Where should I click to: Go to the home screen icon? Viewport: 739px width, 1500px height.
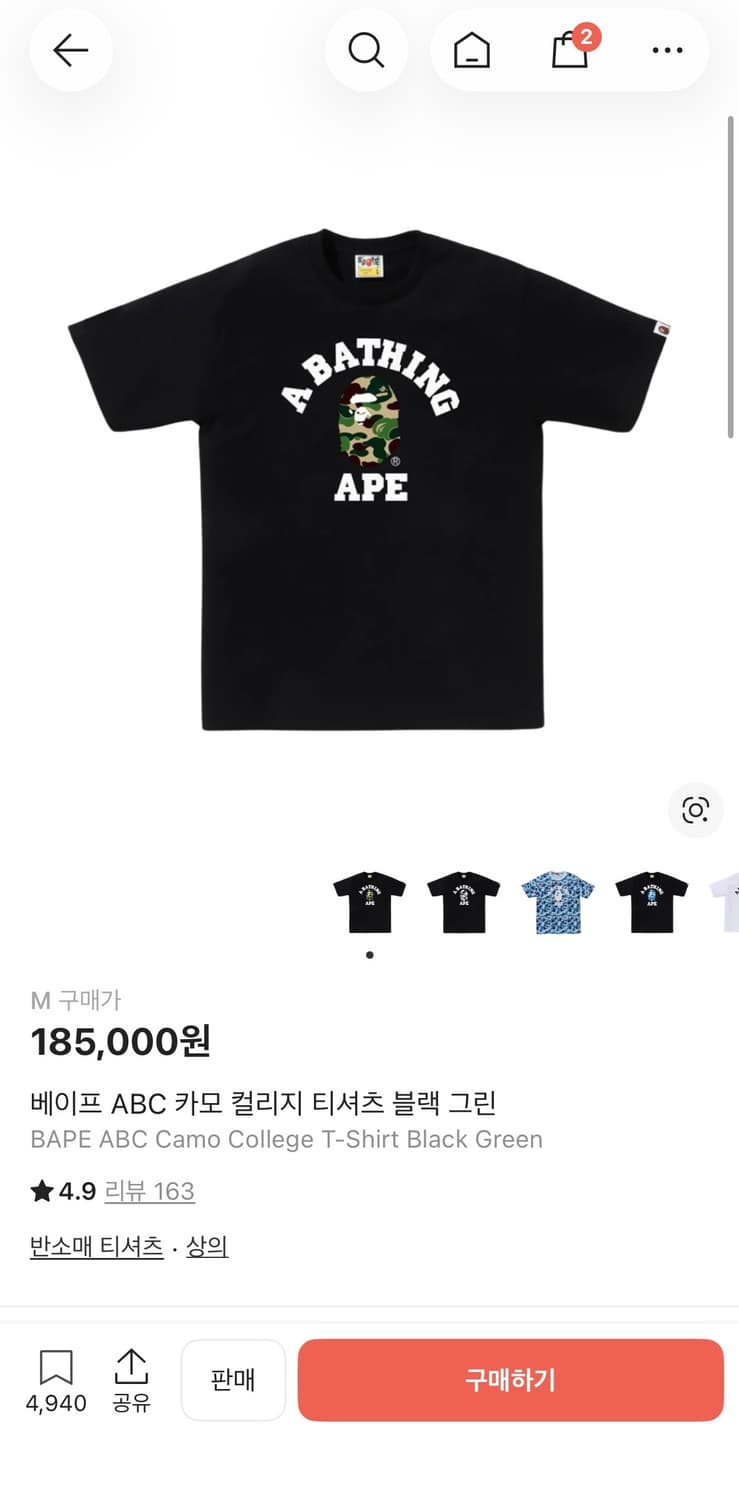click(470, 50)
